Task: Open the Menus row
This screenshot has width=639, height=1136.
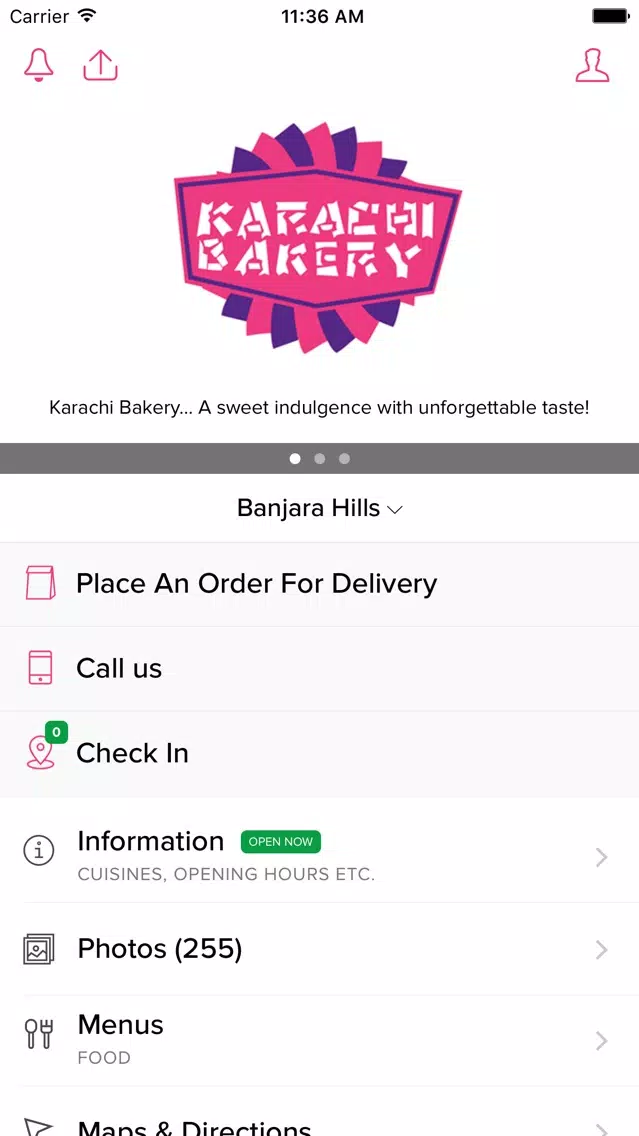Action: click(319, 1040)
